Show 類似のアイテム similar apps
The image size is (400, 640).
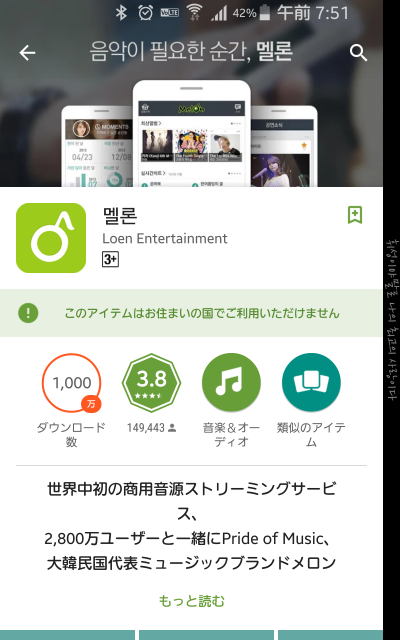pyautogui.click(x=311, y=382)
